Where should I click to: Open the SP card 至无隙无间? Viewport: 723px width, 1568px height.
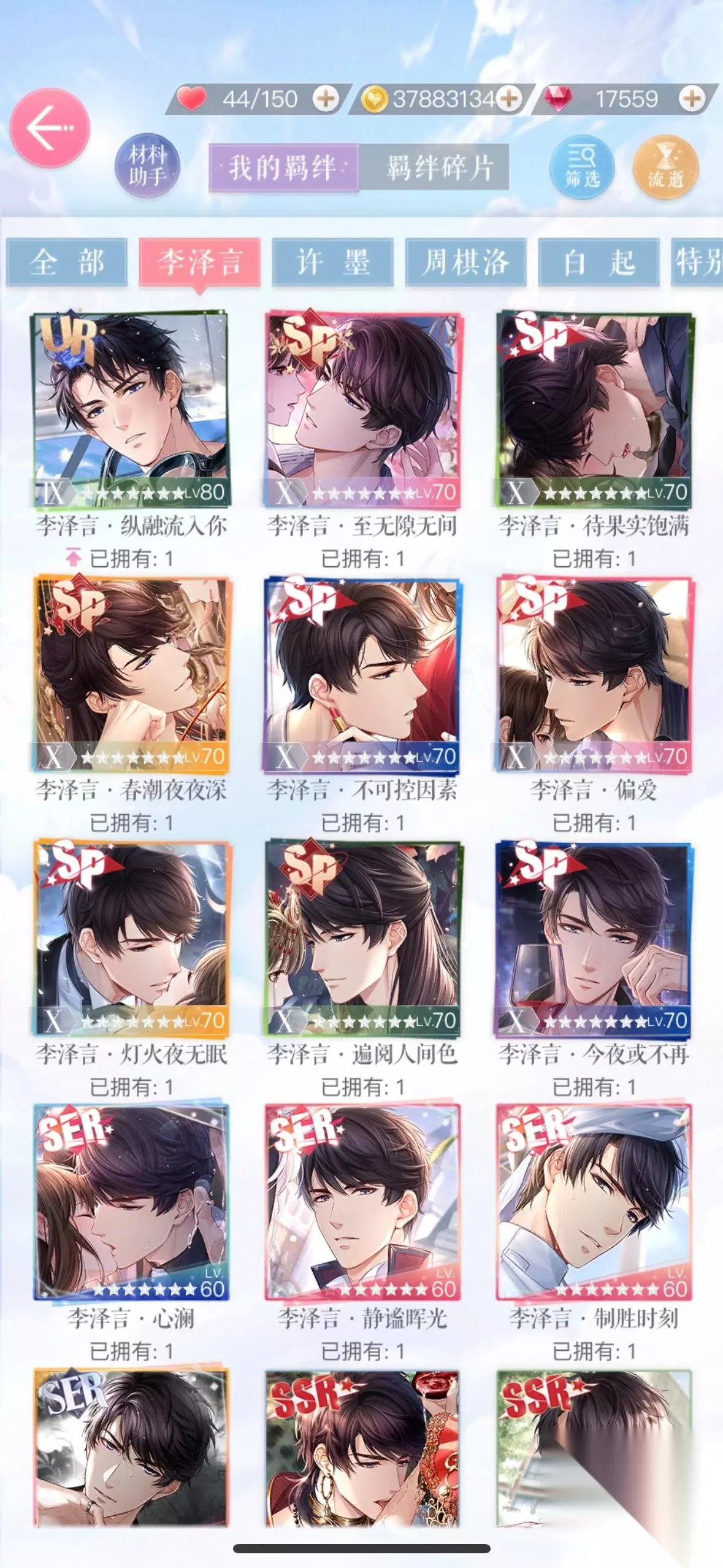coord(362,410)
